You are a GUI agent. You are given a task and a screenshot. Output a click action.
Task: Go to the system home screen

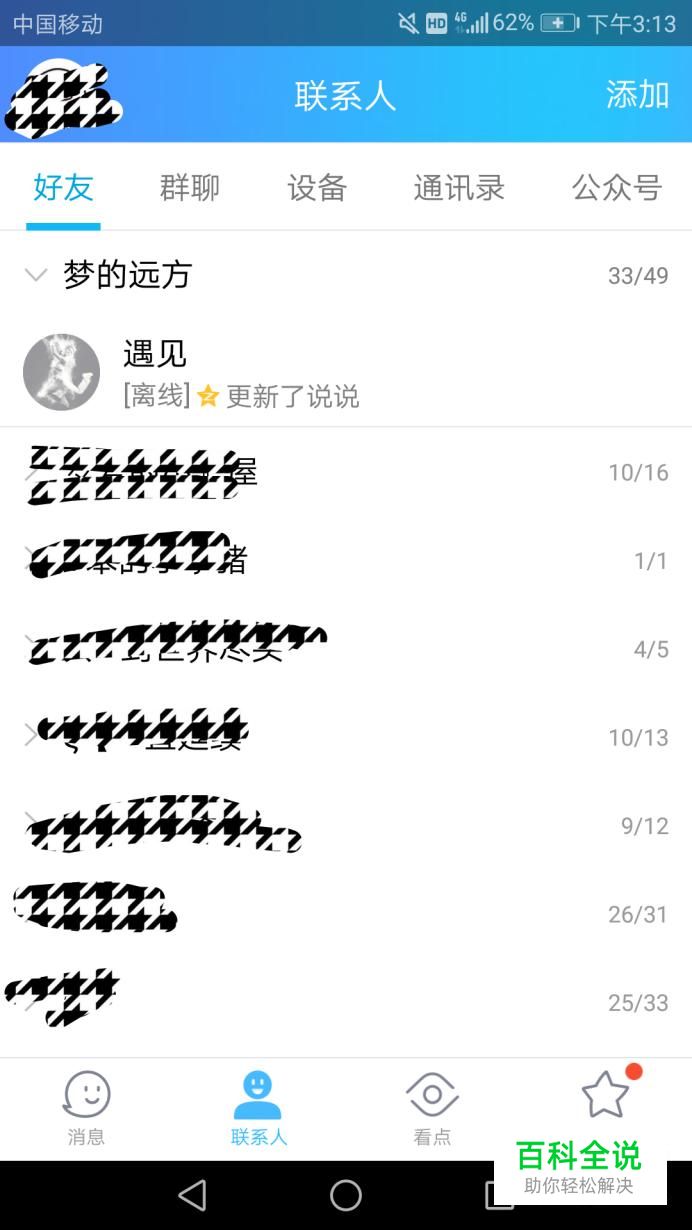(346, 1195)
